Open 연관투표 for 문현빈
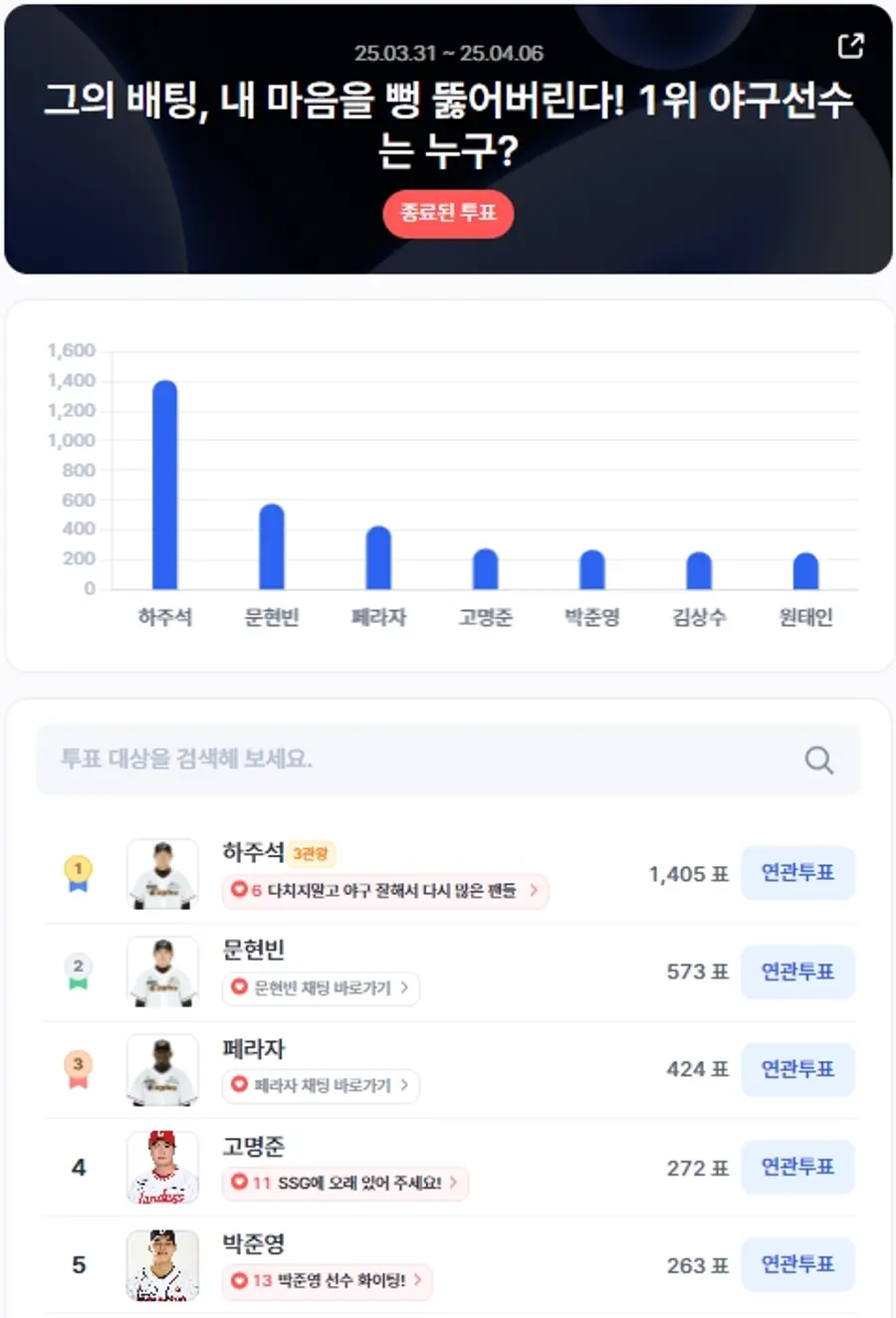This screenshot has height=1318, width=896. (797, 971)
